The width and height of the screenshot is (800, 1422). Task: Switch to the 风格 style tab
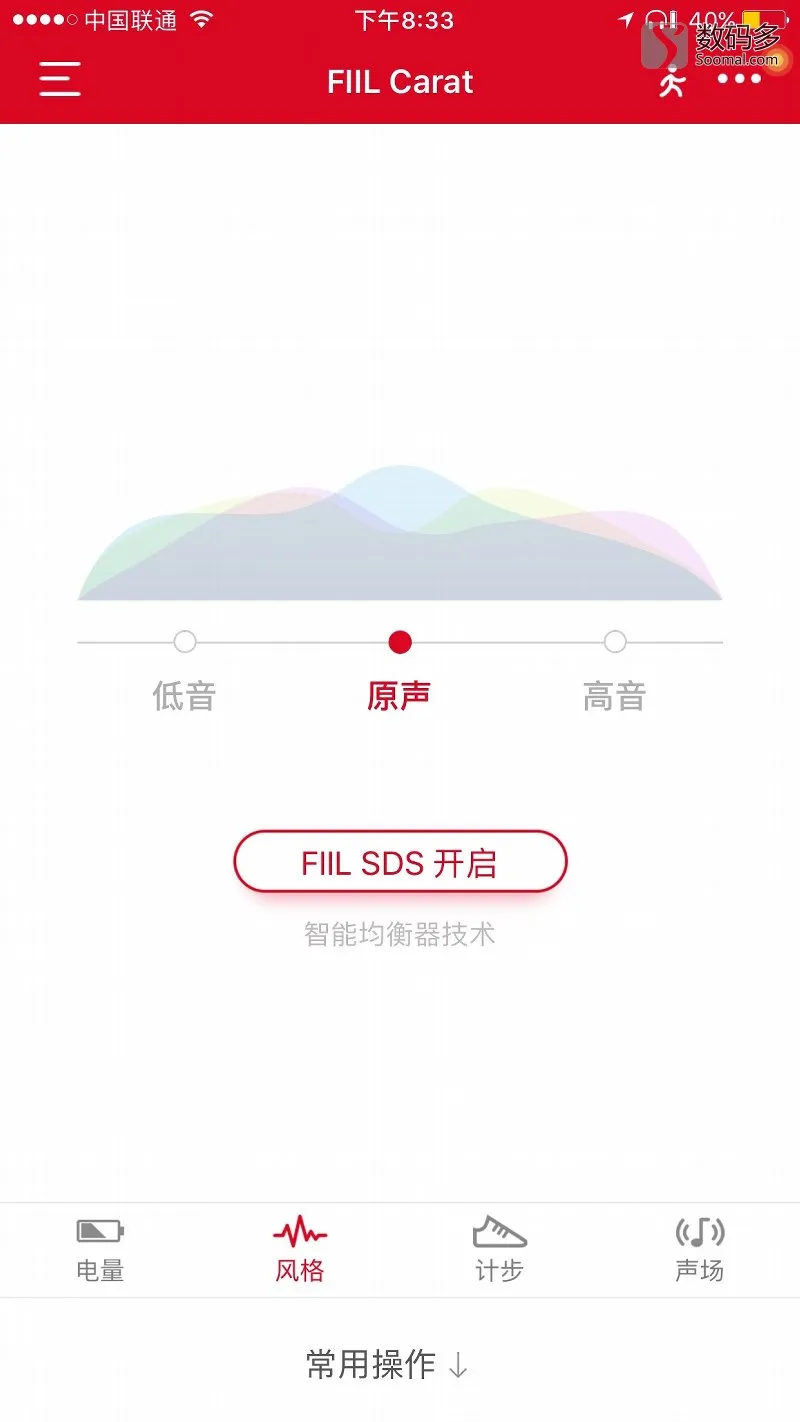[x=300, y=1249]
